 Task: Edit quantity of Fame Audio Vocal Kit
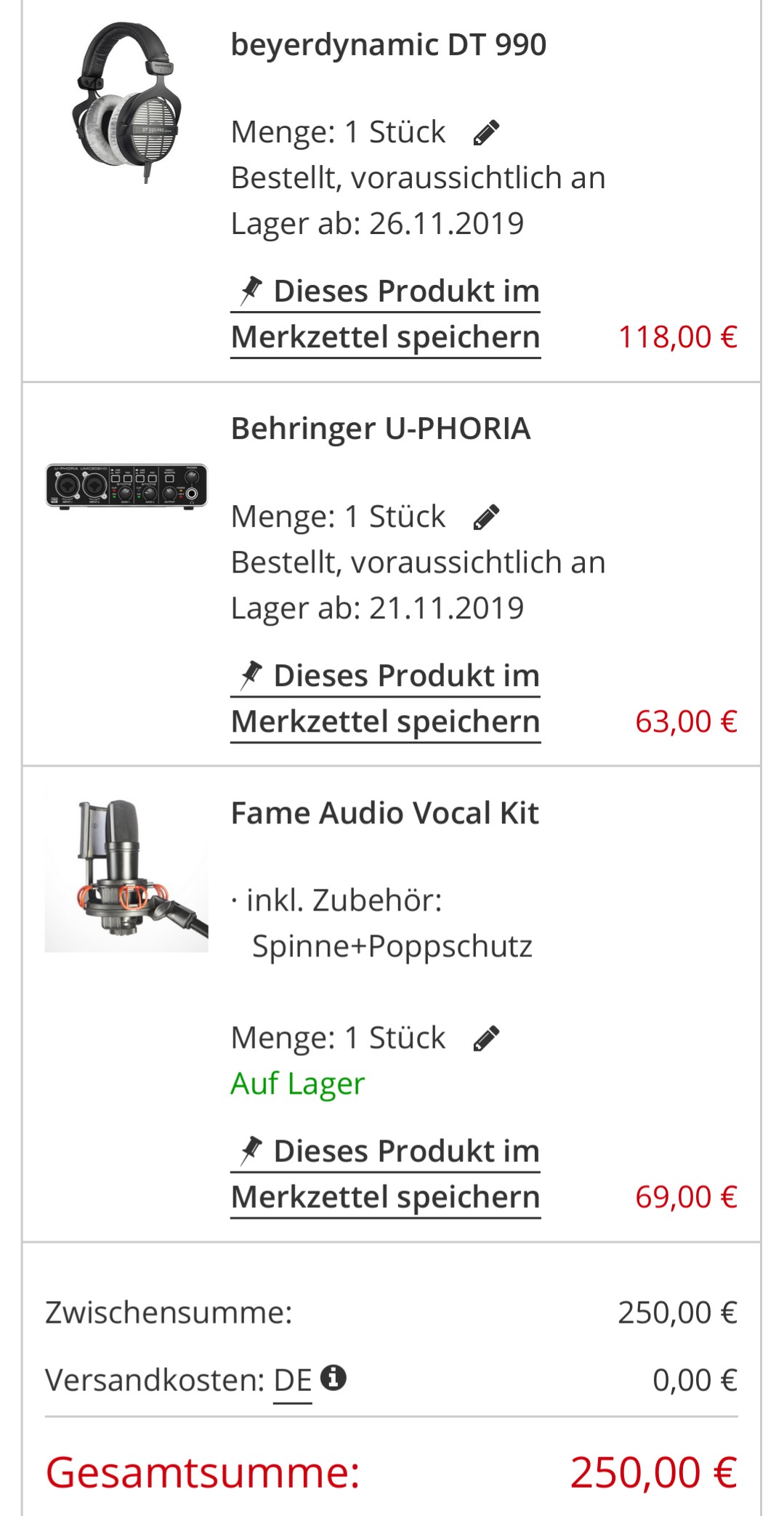coord(486,1039)
